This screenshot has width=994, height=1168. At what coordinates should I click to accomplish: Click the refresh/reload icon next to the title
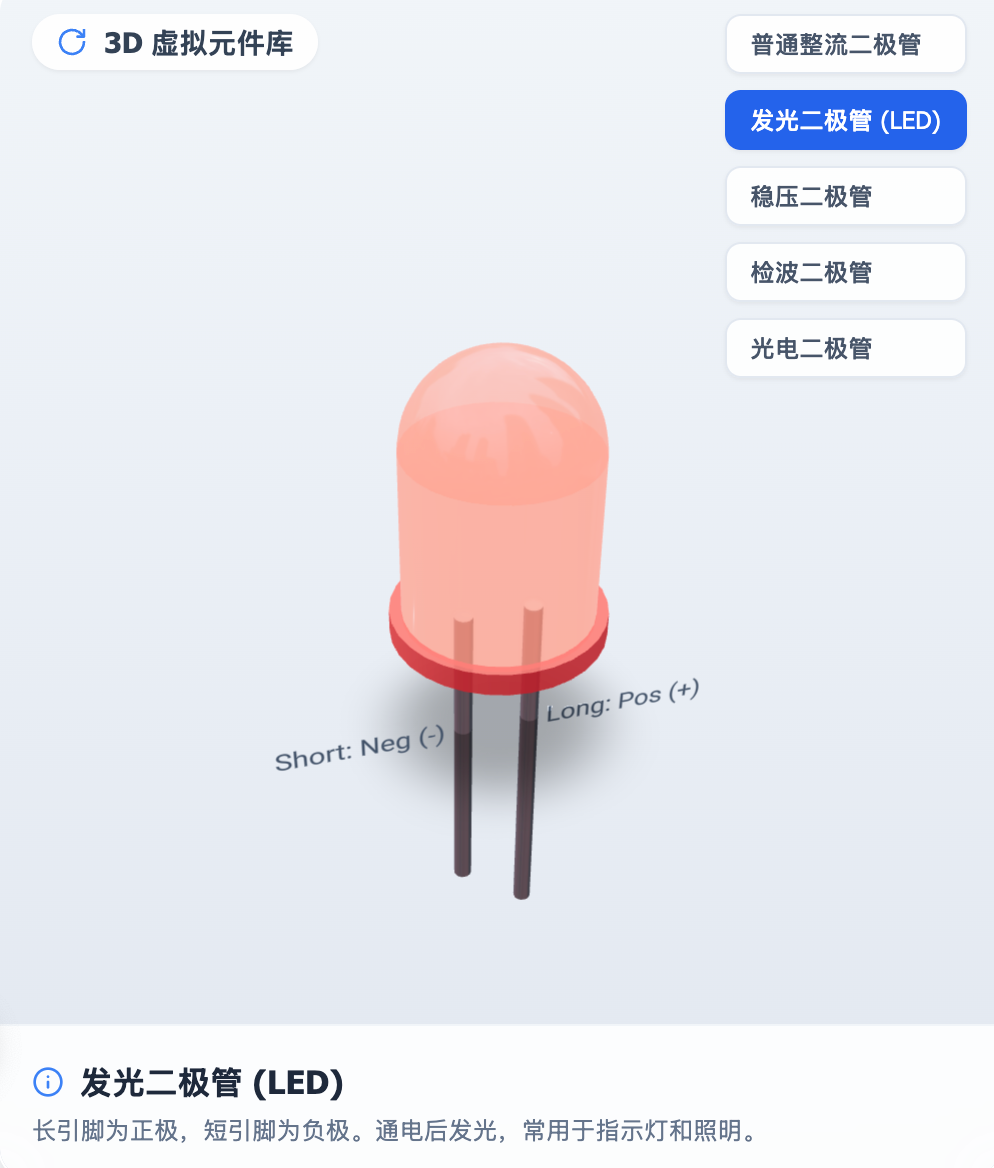[68, 42]
